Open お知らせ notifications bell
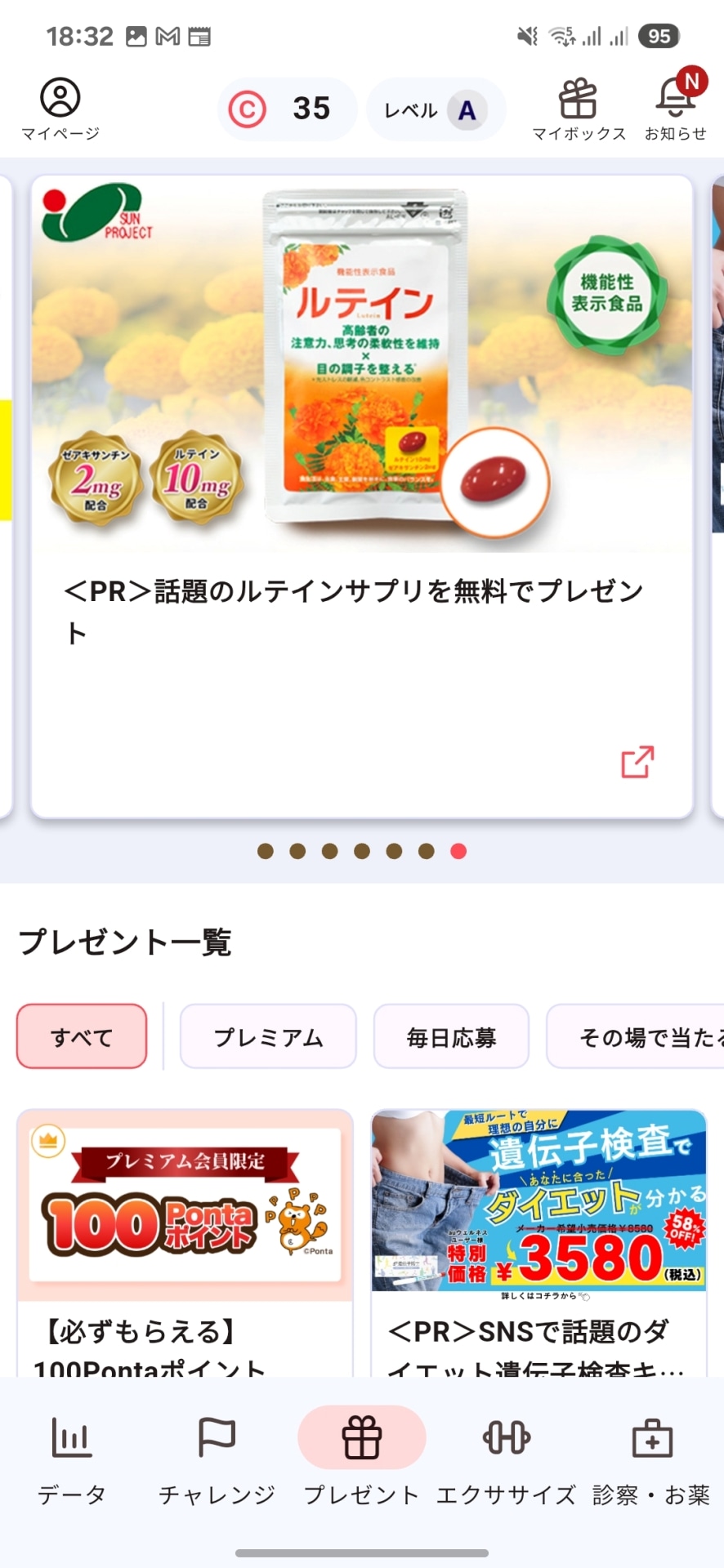The height and width of the screenshot is (1568, 724). point(675,109)
